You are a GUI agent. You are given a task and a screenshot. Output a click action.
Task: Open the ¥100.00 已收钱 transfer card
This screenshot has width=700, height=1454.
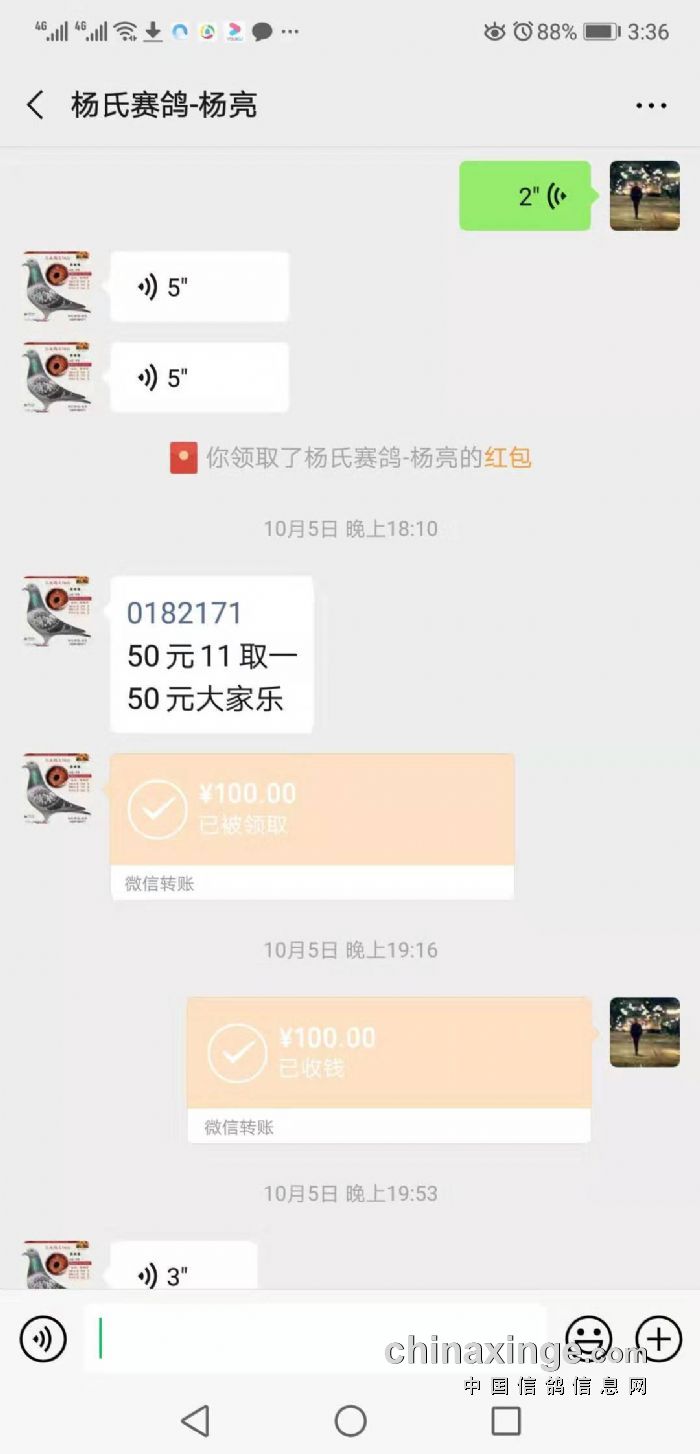pyautogui.click(x=389, y=1068)
